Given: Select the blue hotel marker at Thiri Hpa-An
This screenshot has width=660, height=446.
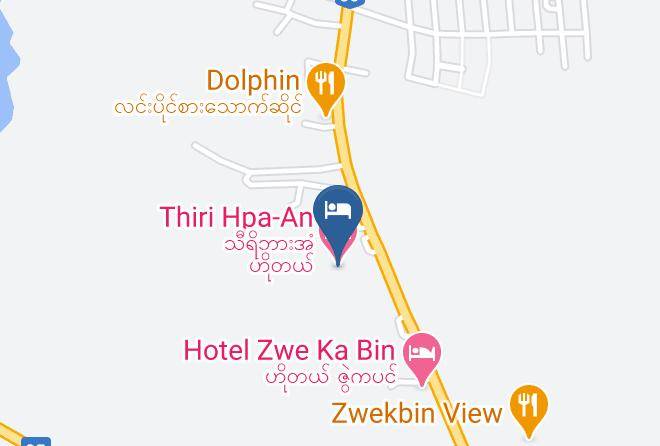Looking at the screenshot, I should [338, 217].
